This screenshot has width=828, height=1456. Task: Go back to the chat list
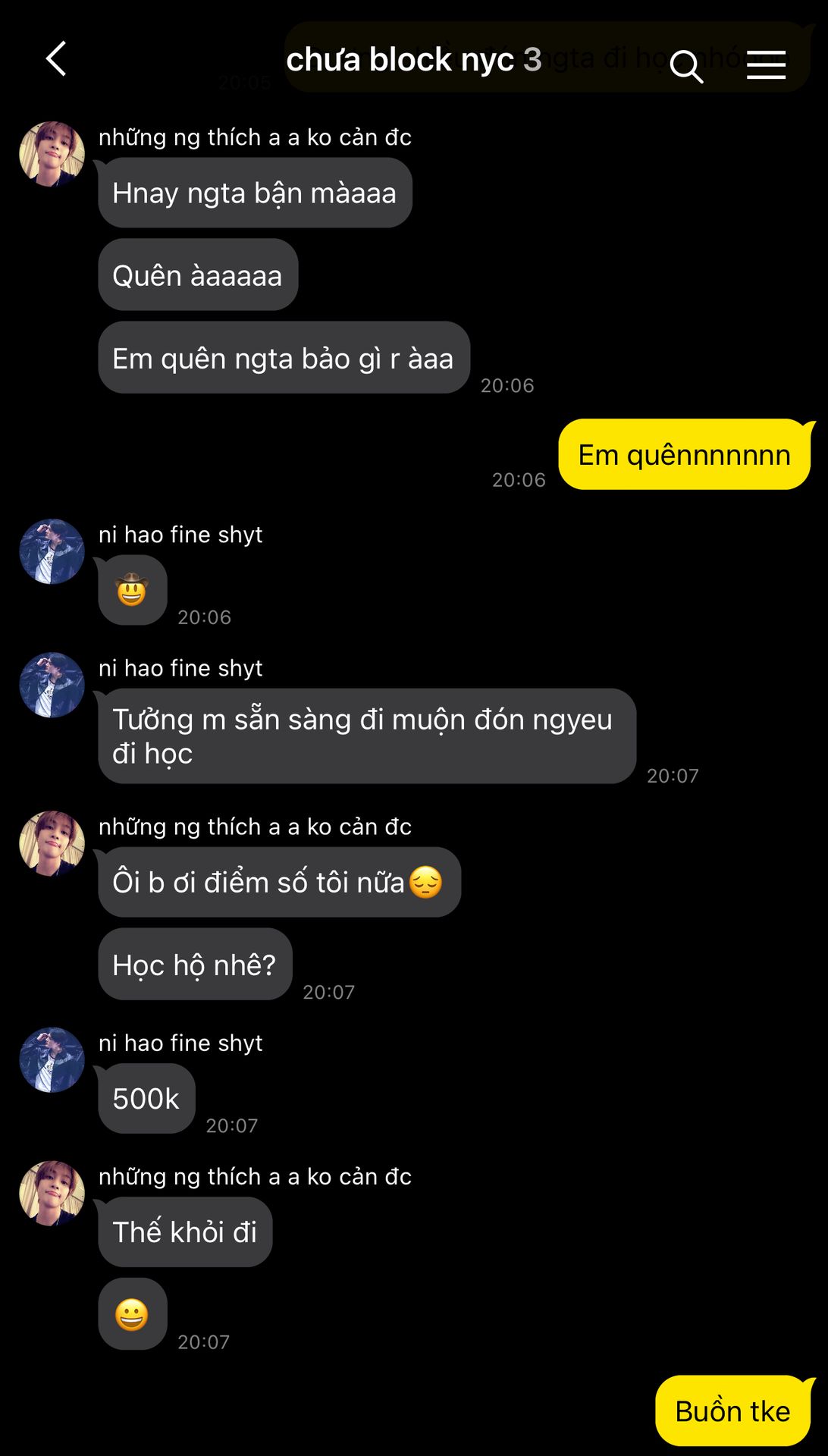point(56,59)
